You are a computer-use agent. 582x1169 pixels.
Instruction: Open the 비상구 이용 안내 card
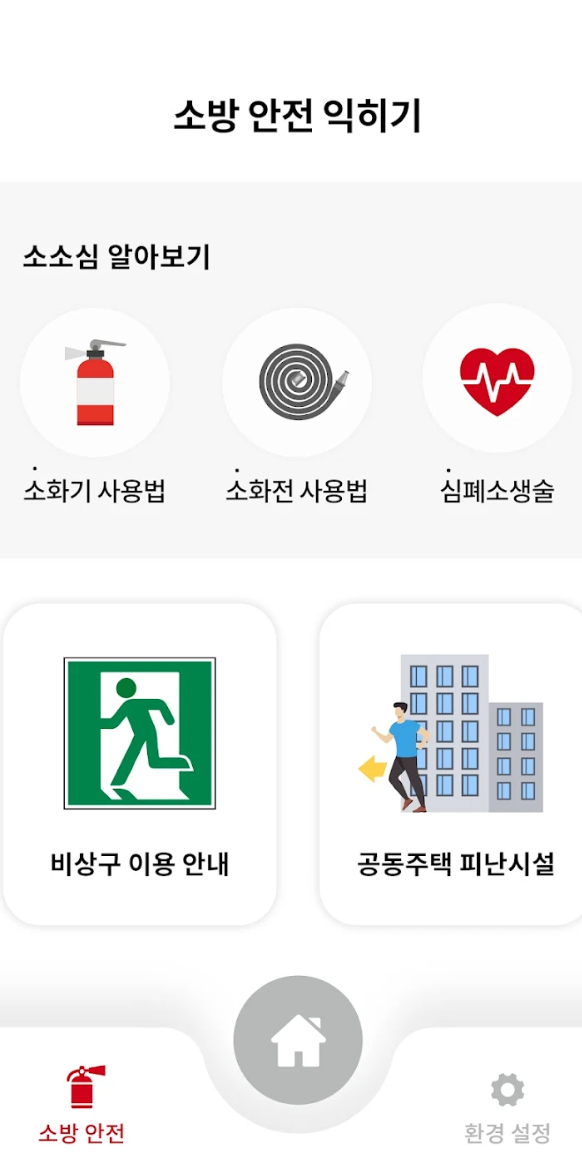point(139,764)
